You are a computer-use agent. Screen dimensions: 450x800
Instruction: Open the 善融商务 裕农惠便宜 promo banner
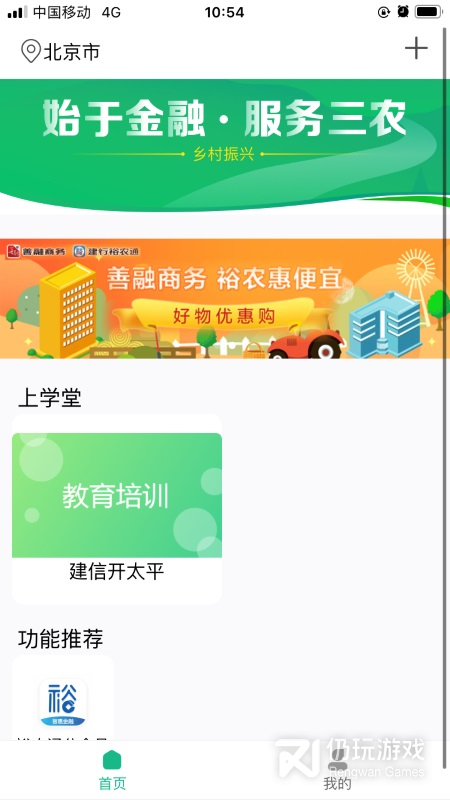click(223, 298)
